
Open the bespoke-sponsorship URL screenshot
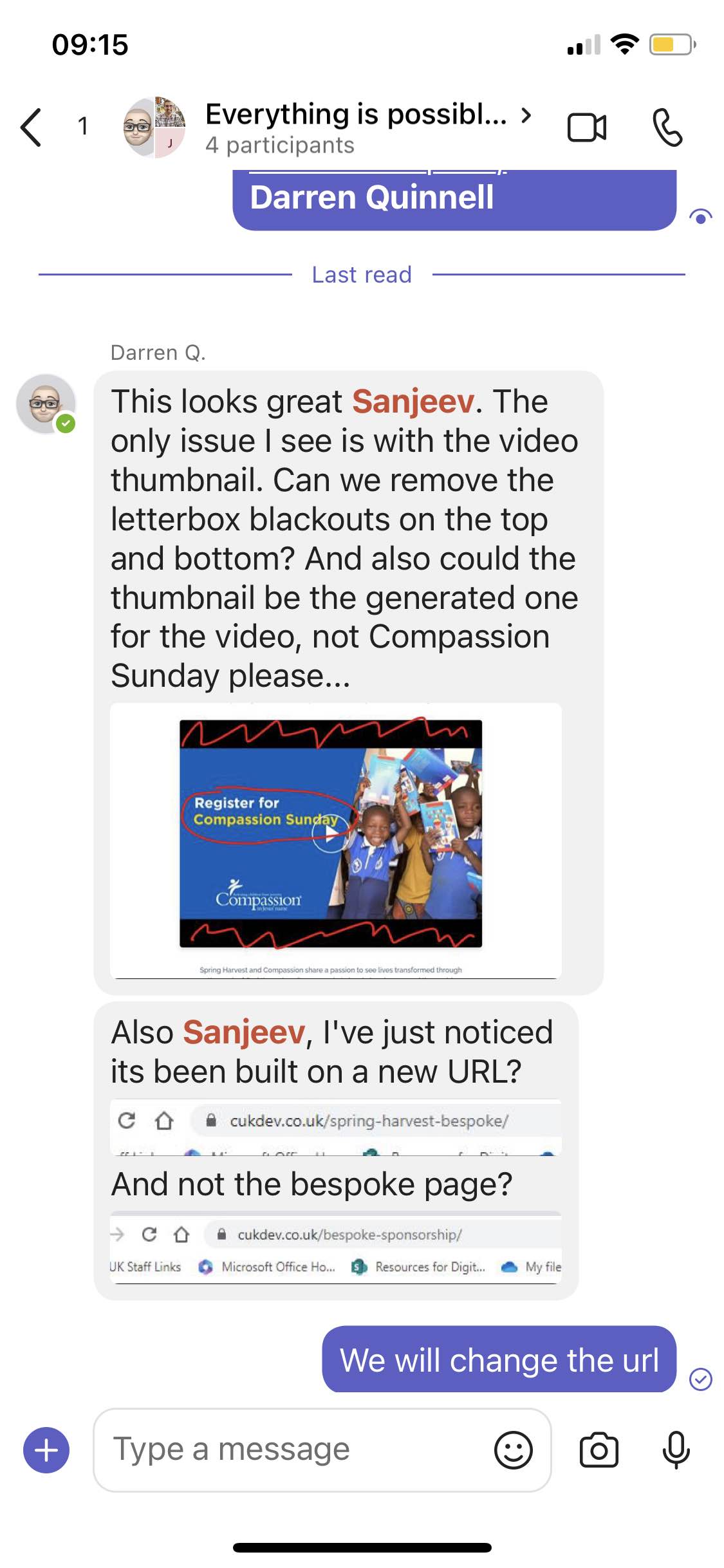pos(335,1248)
